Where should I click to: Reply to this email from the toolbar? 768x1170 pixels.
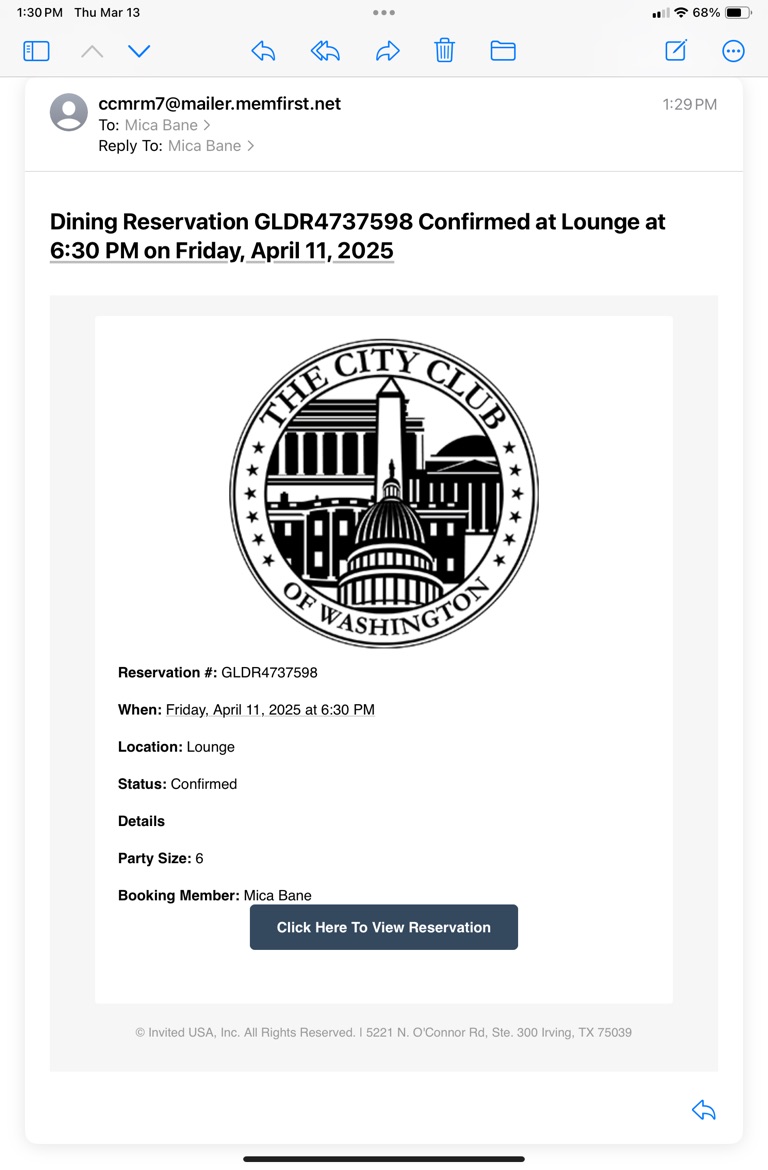click(x=263, y=51)
